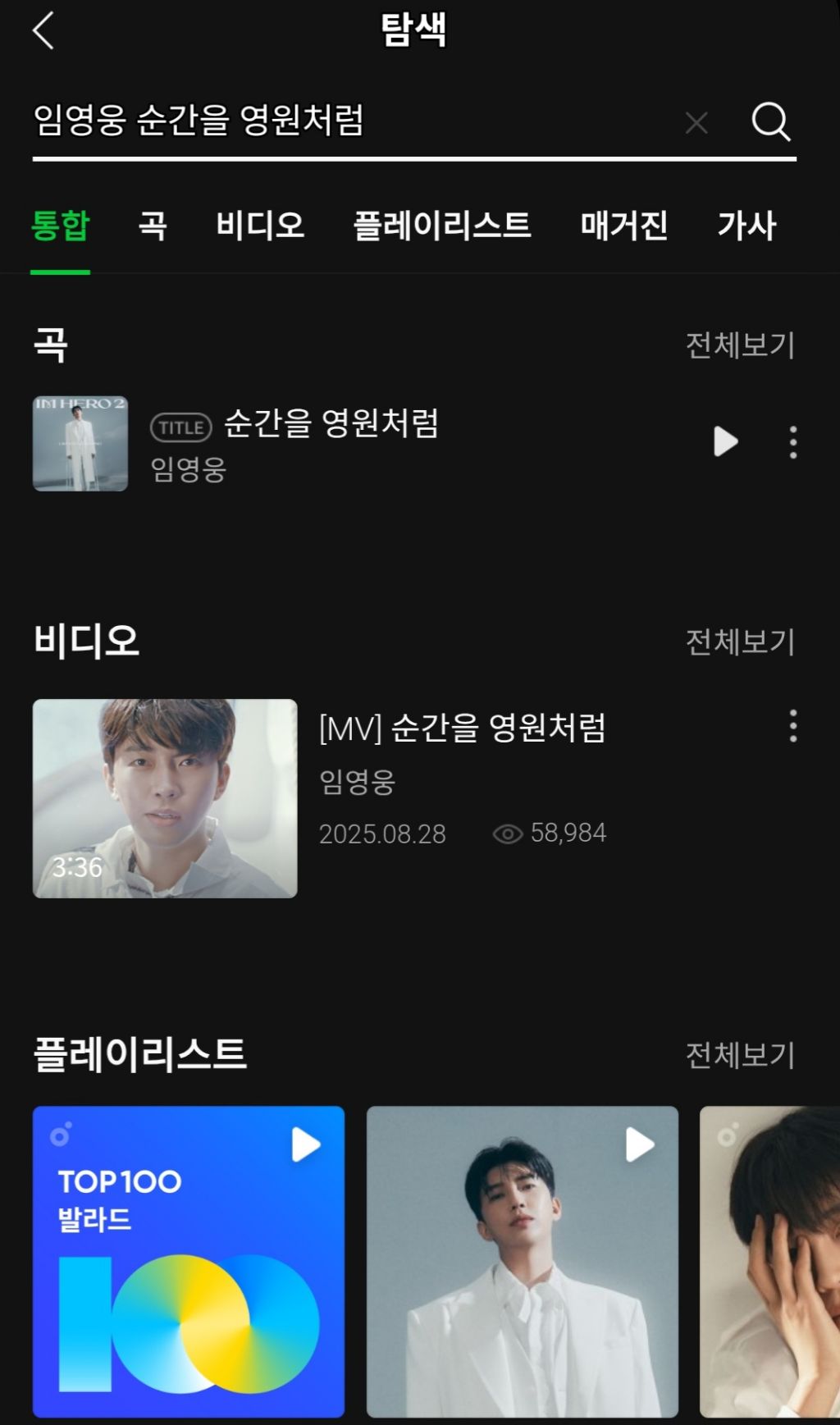The width and height of the screenshot is (840, 1425).
Task: View all results in the 곡 section
Action: (740, 345)
